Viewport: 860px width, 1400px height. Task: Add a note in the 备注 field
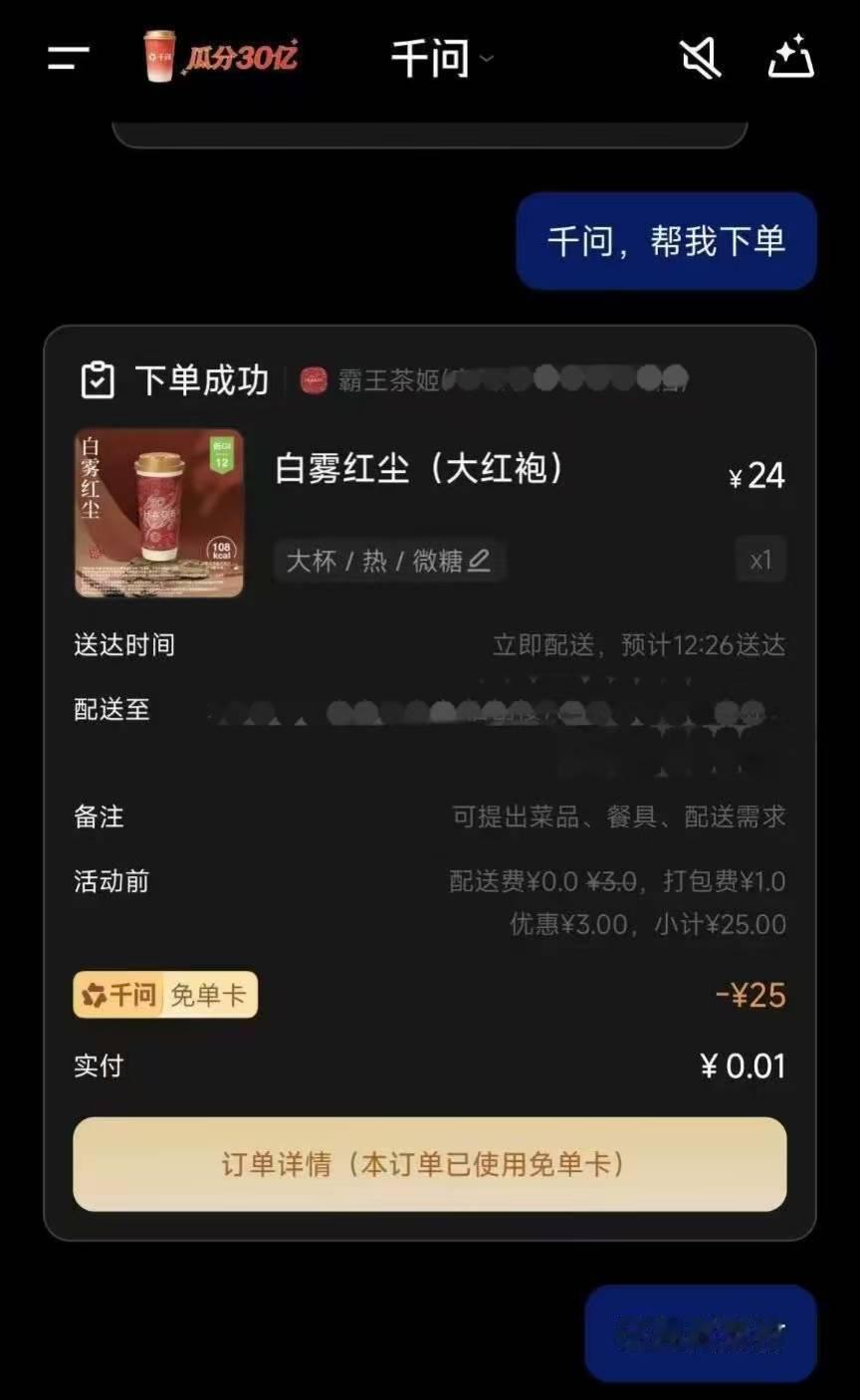(615, 817)
